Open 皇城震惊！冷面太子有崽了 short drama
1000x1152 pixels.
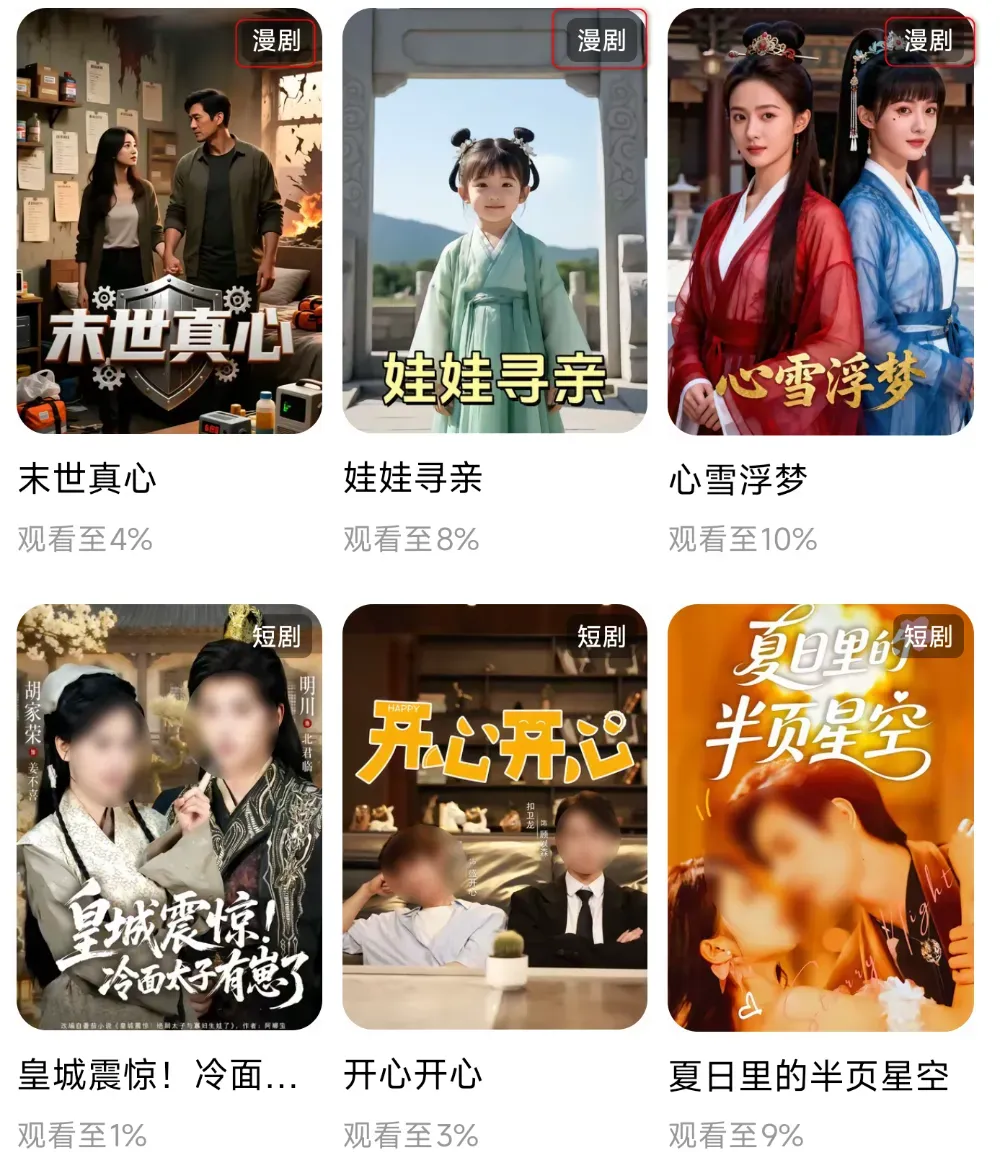[x=169, y=817]
